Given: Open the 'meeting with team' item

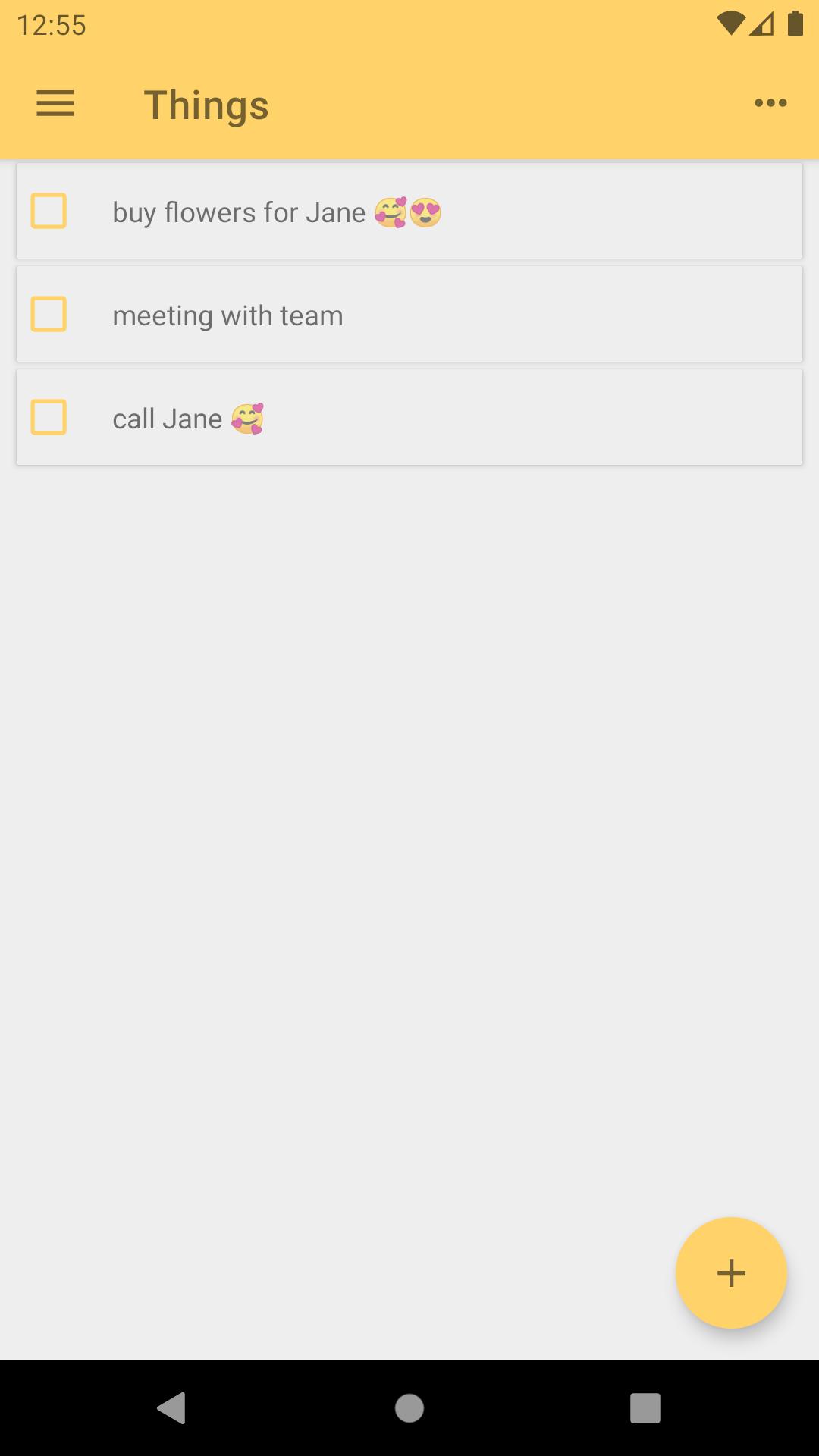Looking at the screenshot, I should (227, 315).
